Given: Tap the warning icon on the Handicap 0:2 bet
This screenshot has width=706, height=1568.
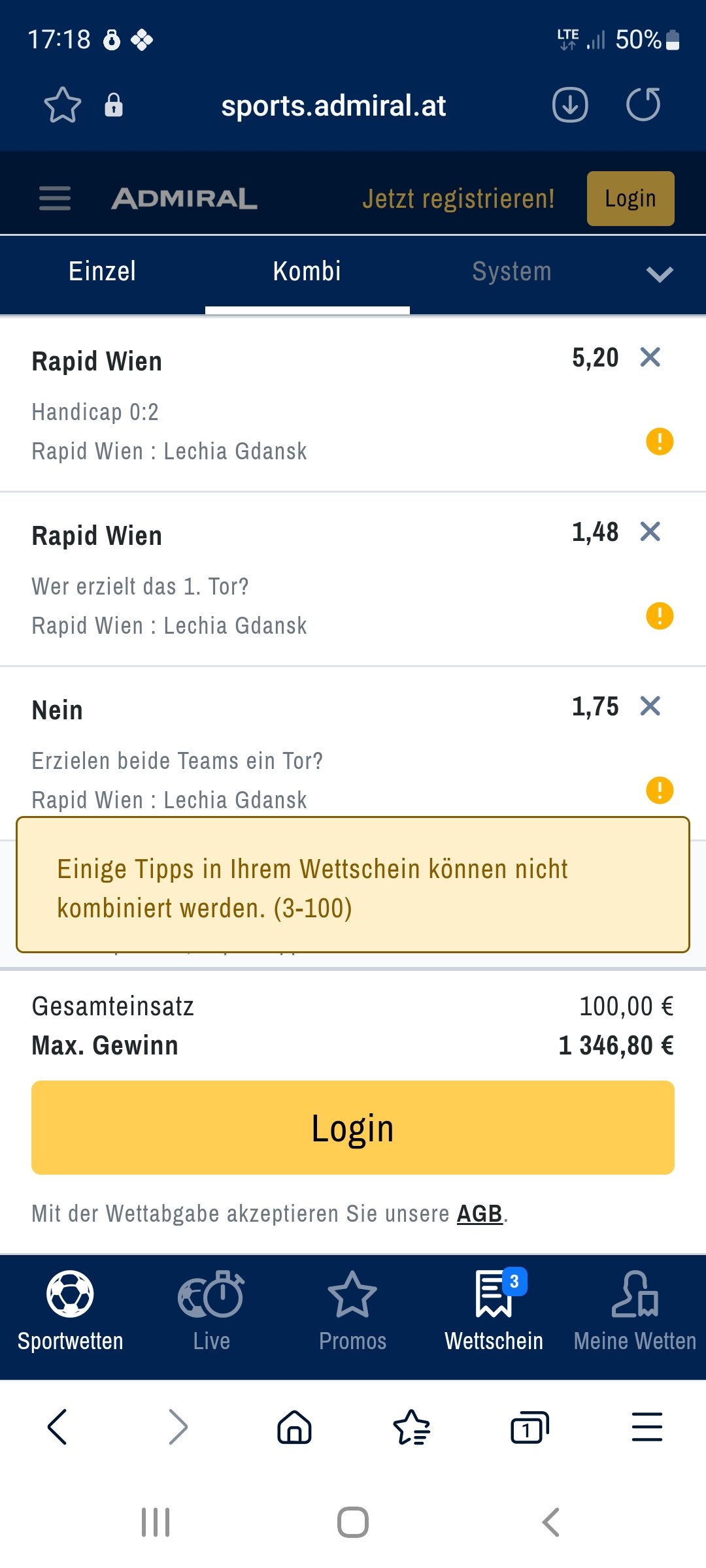Looking at the screenshot, I should point(660,441).
